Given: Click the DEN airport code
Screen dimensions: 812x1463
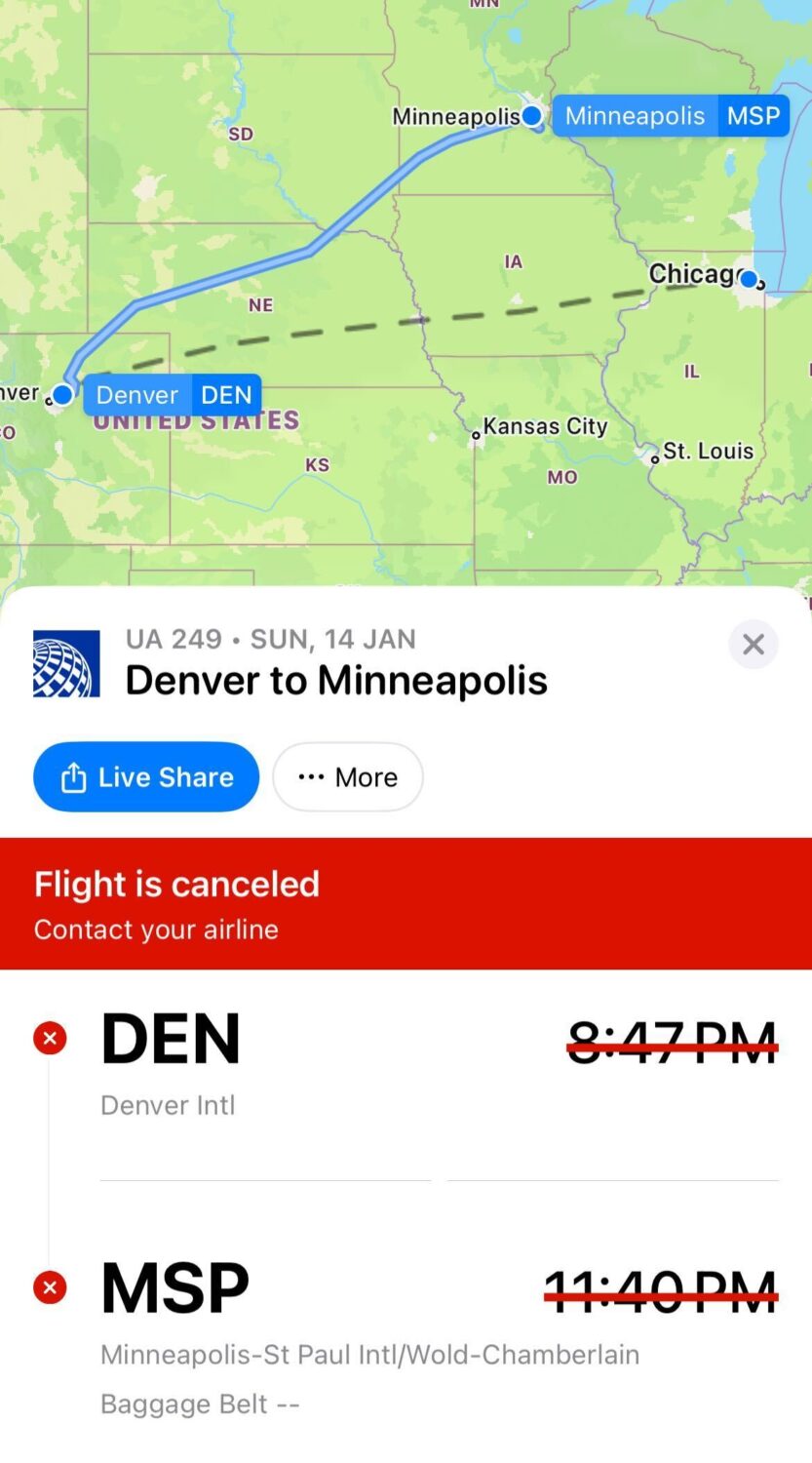Looking at the screenshot, I should click(x=171, y=1038).
